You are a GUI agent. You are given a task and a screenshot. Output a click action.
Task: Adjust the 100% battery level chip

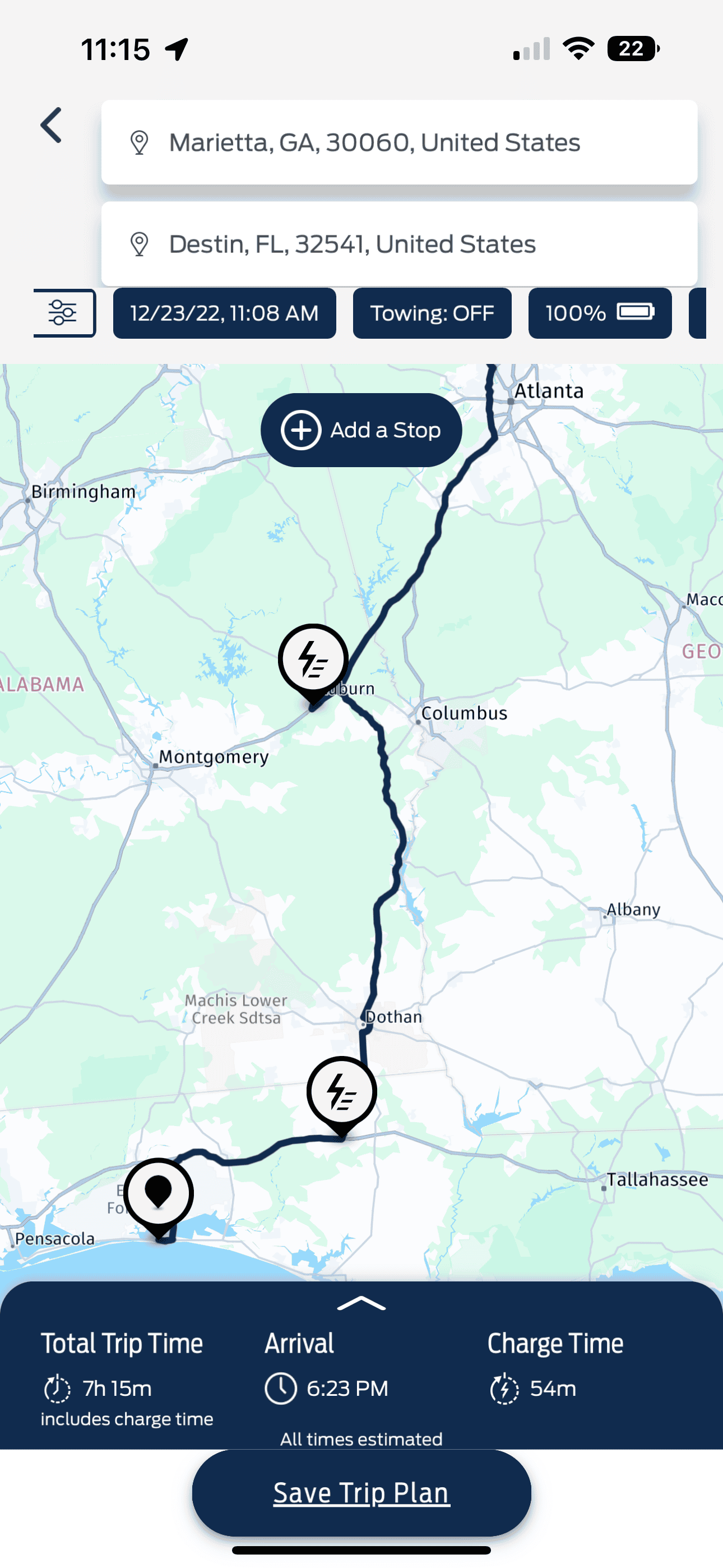pyautogui.click(x=599, y=313)
